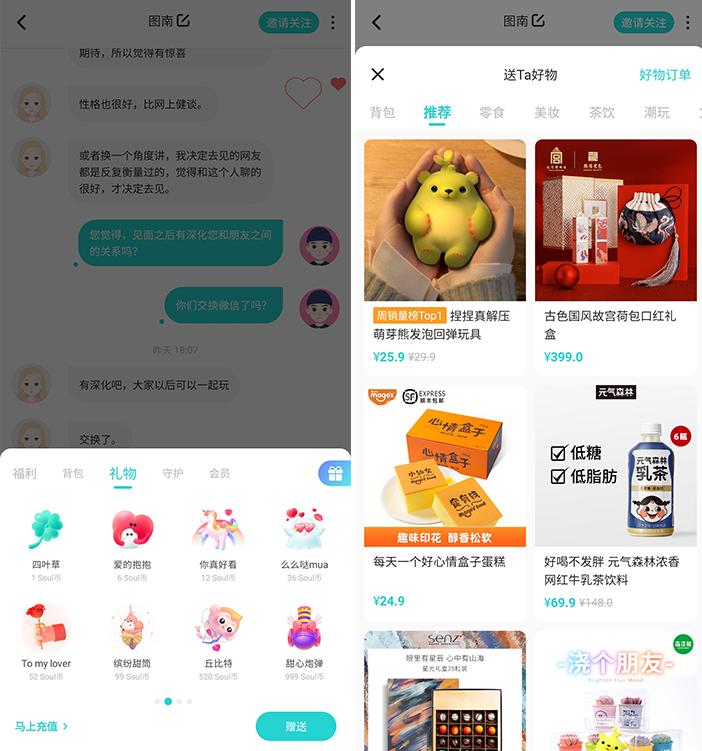Open the 会员 tab
The height and width of the screenshot is (751, 702).
point(220,474)
